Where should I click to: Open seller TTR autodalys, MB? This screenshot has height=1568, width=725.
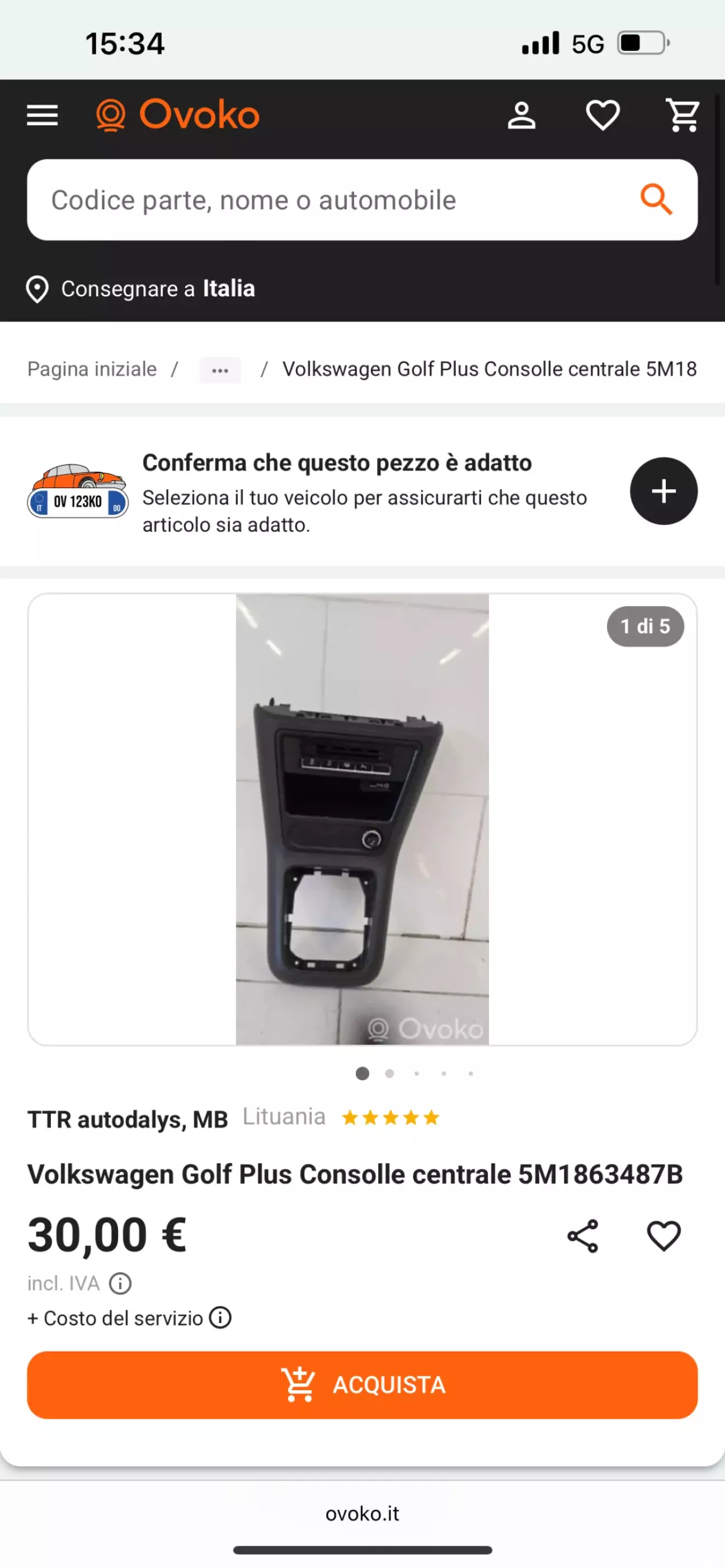click(x=128, y=1119)
